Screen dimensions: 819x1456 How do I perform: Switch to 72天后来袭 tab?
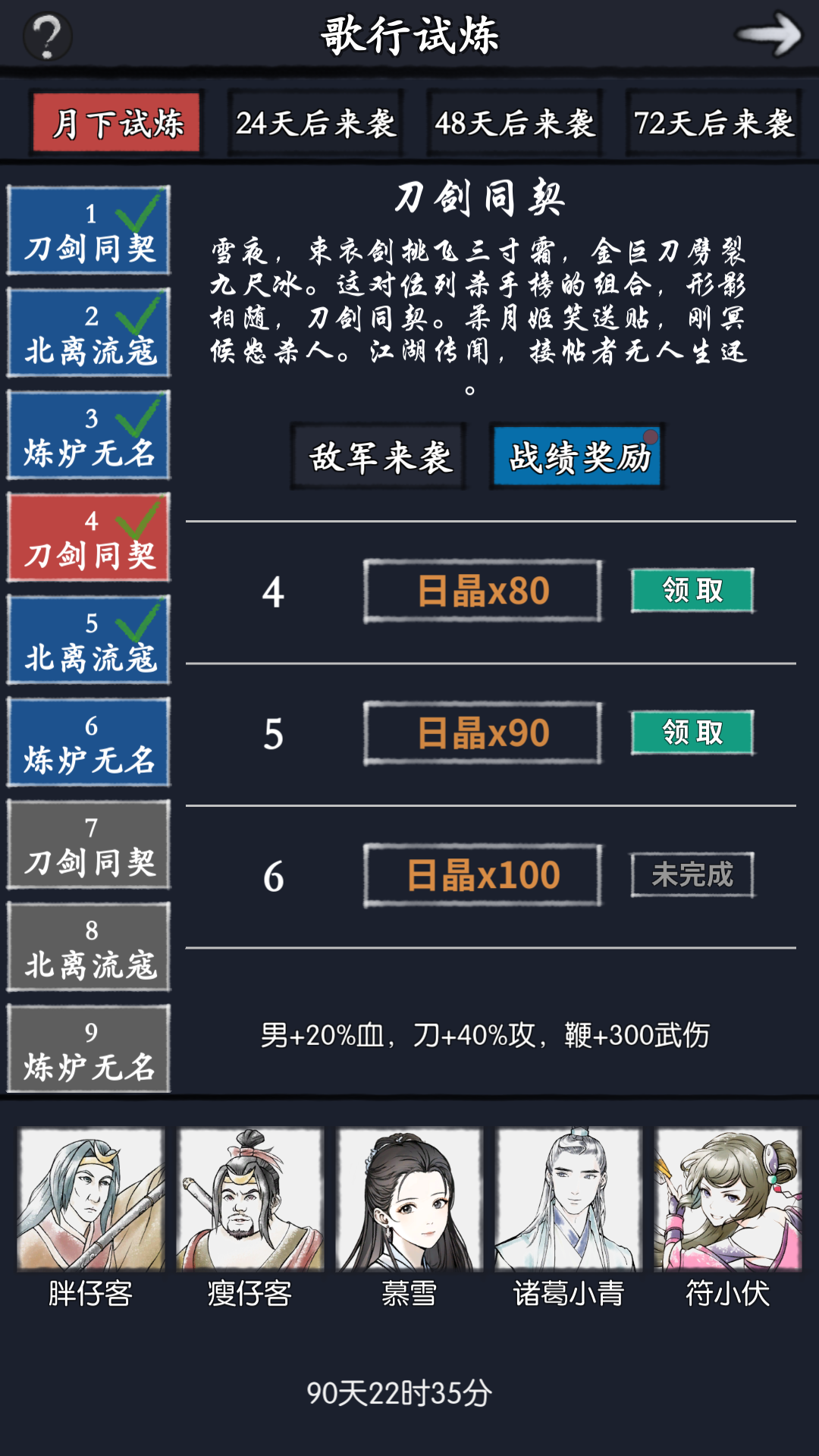(x=714, y=123)
